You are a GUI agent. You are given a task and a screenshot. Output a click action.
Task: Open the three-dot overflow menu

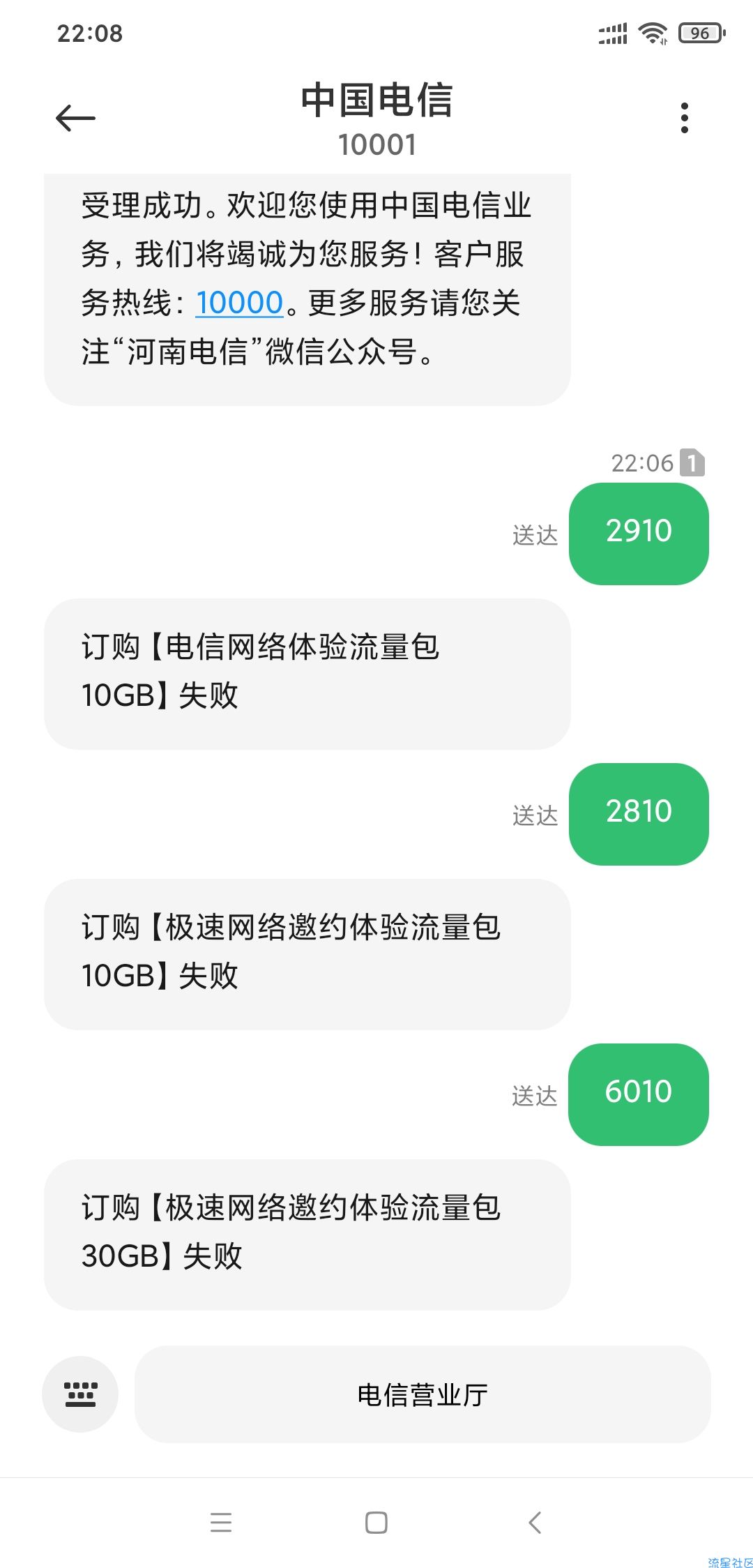point(684,118)
